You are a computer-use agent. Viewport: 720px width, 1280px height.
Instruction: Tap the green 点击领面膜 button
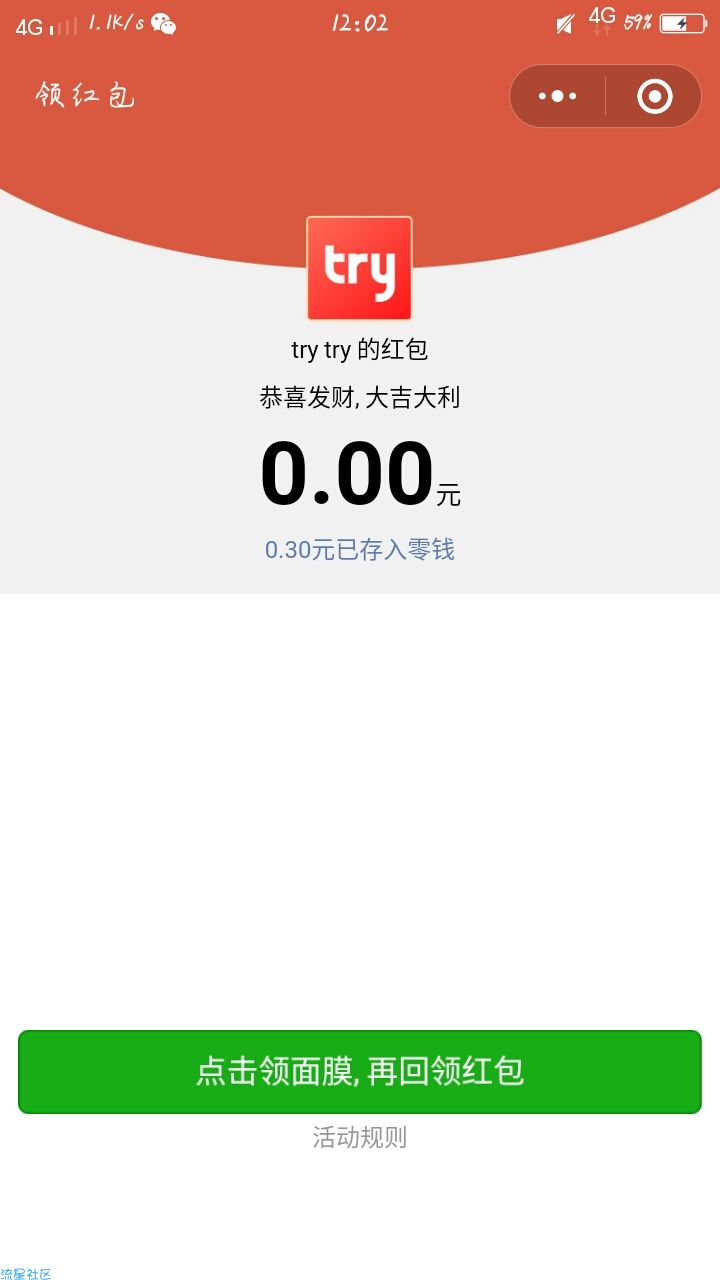point(360,1071)
